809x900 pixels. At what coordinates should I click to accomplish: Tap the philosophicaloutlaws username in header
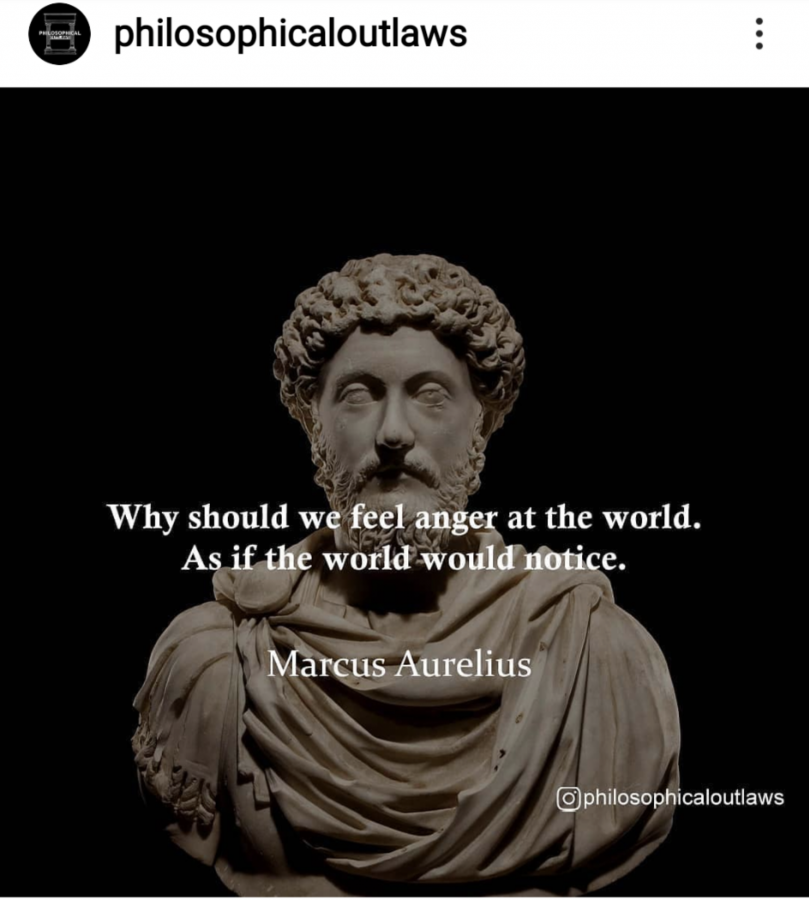tap(290, 34)
